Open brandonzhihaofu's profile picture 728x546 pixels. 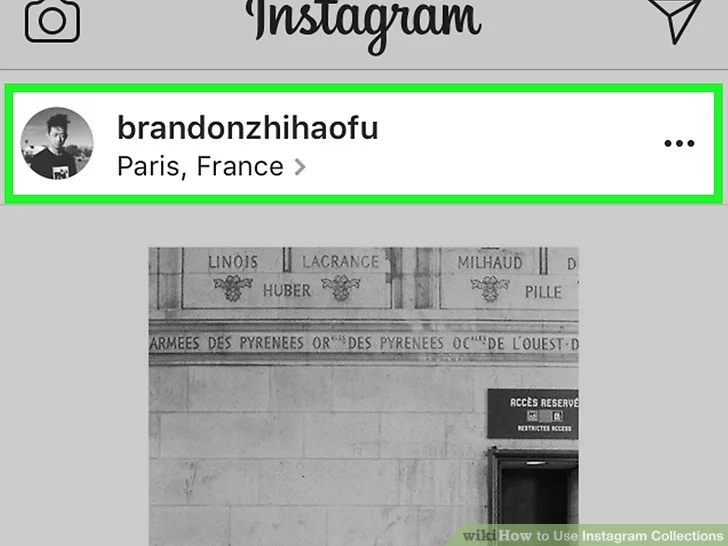[58, 143]
